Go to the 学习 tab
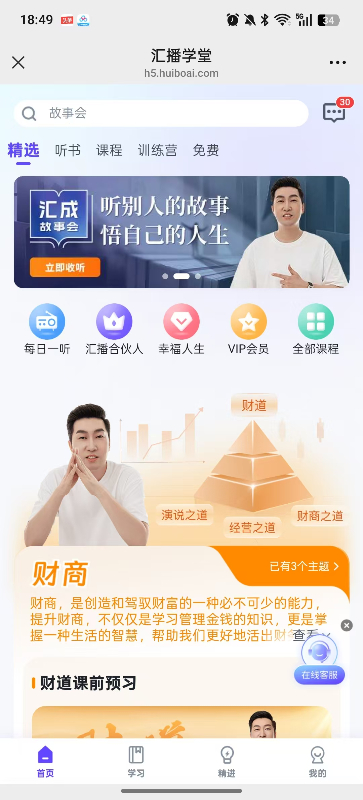 (x=136, y=762)
